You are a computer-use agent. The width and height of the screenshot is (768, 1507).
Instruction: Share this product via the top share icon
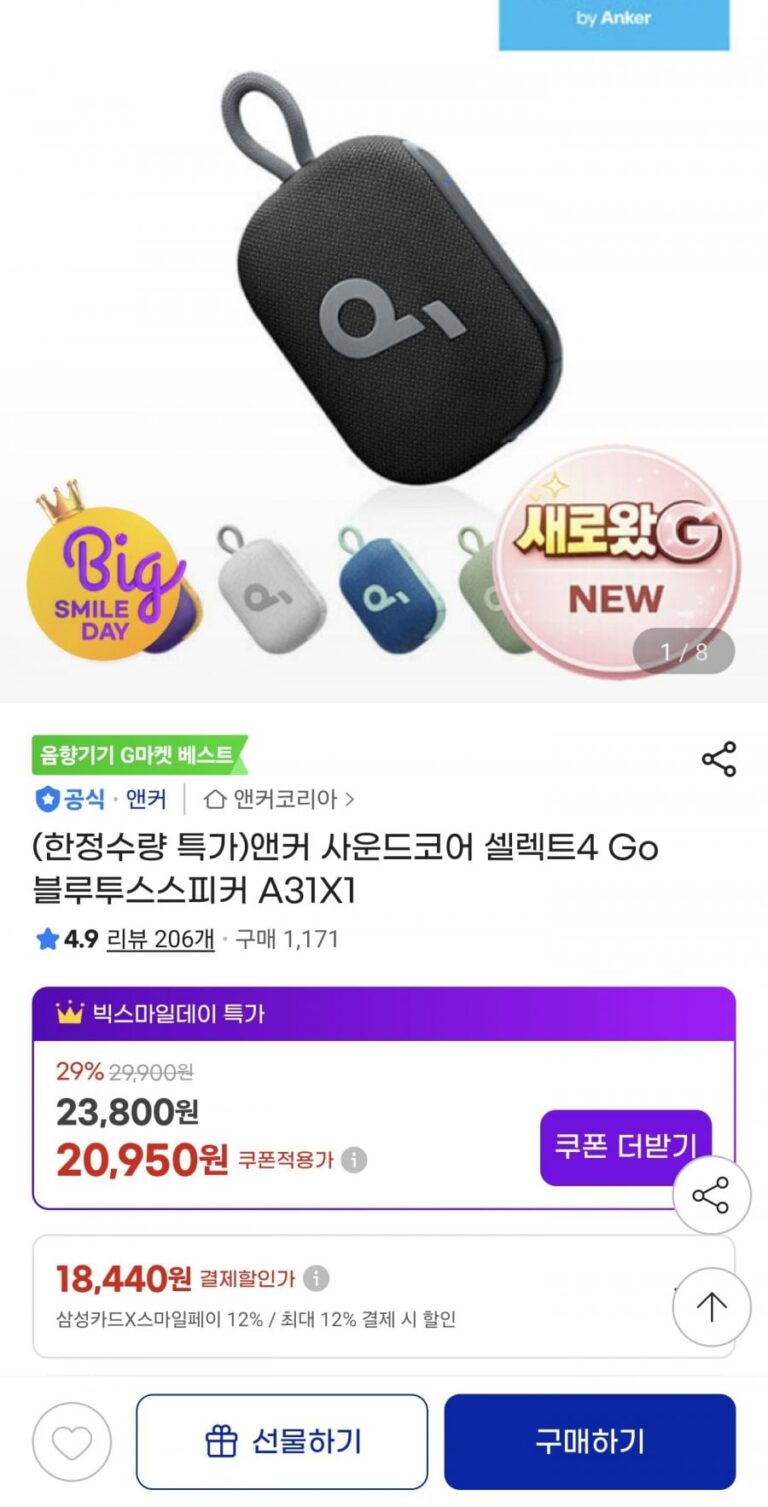[718, 759]
